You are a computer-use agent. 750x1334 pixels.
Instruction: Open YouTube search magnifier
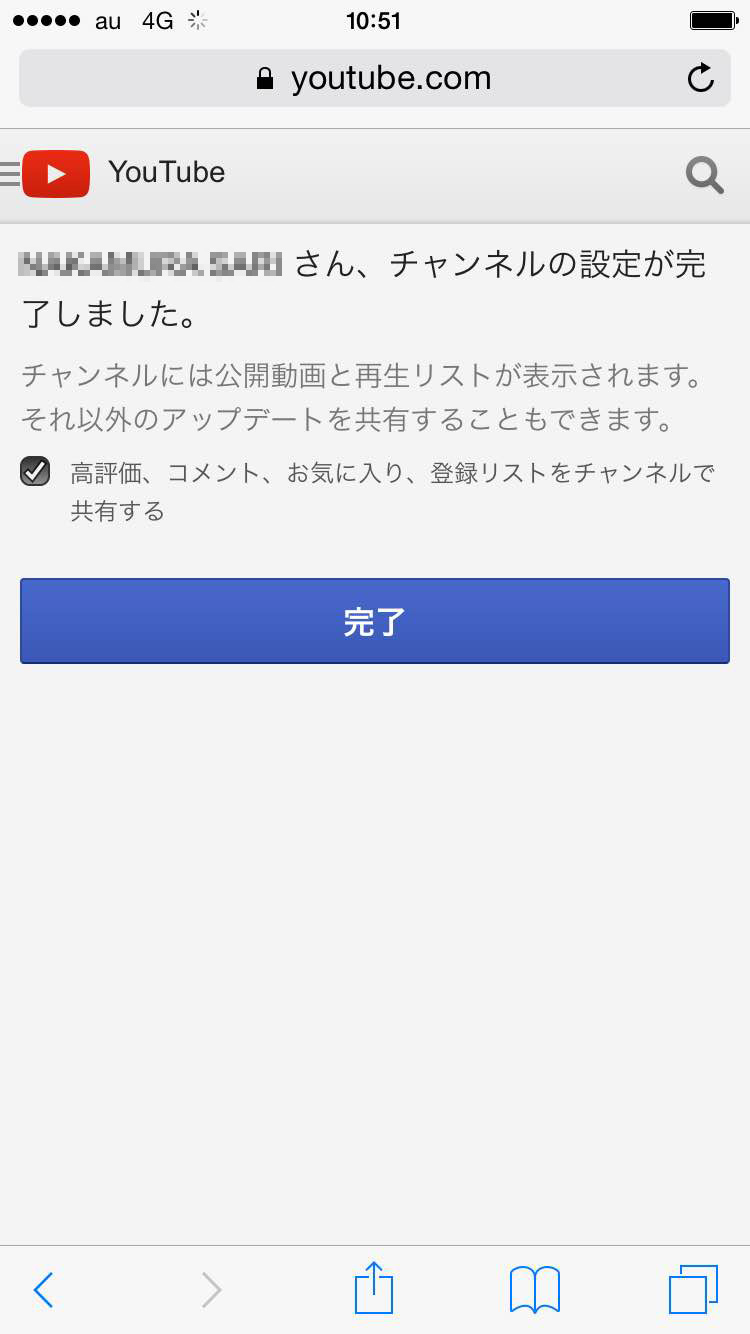704,176
